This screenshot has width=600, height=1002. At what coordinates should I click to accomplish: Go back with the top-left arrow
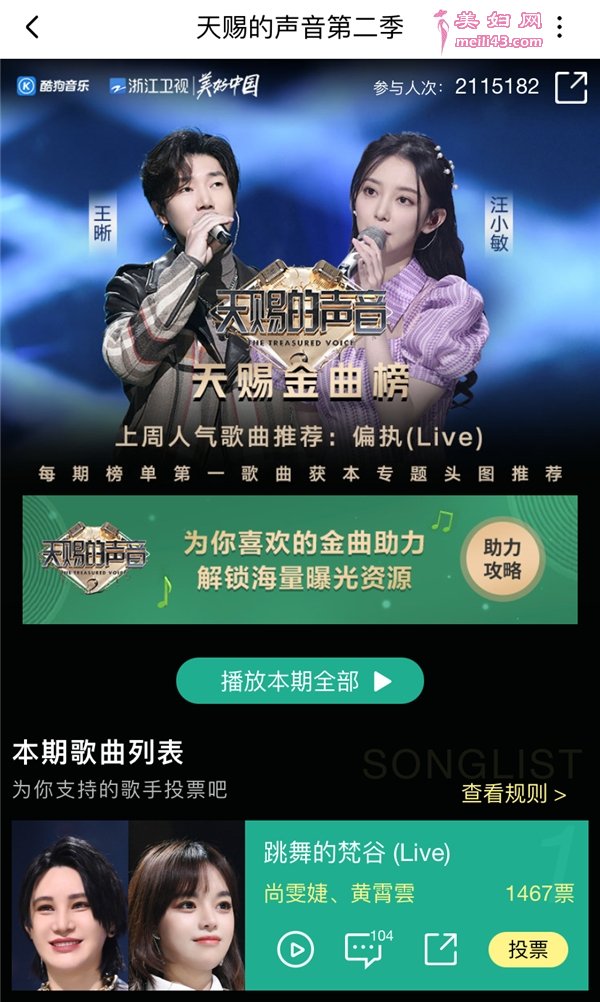pyautogui.click(x=32, y=27)
